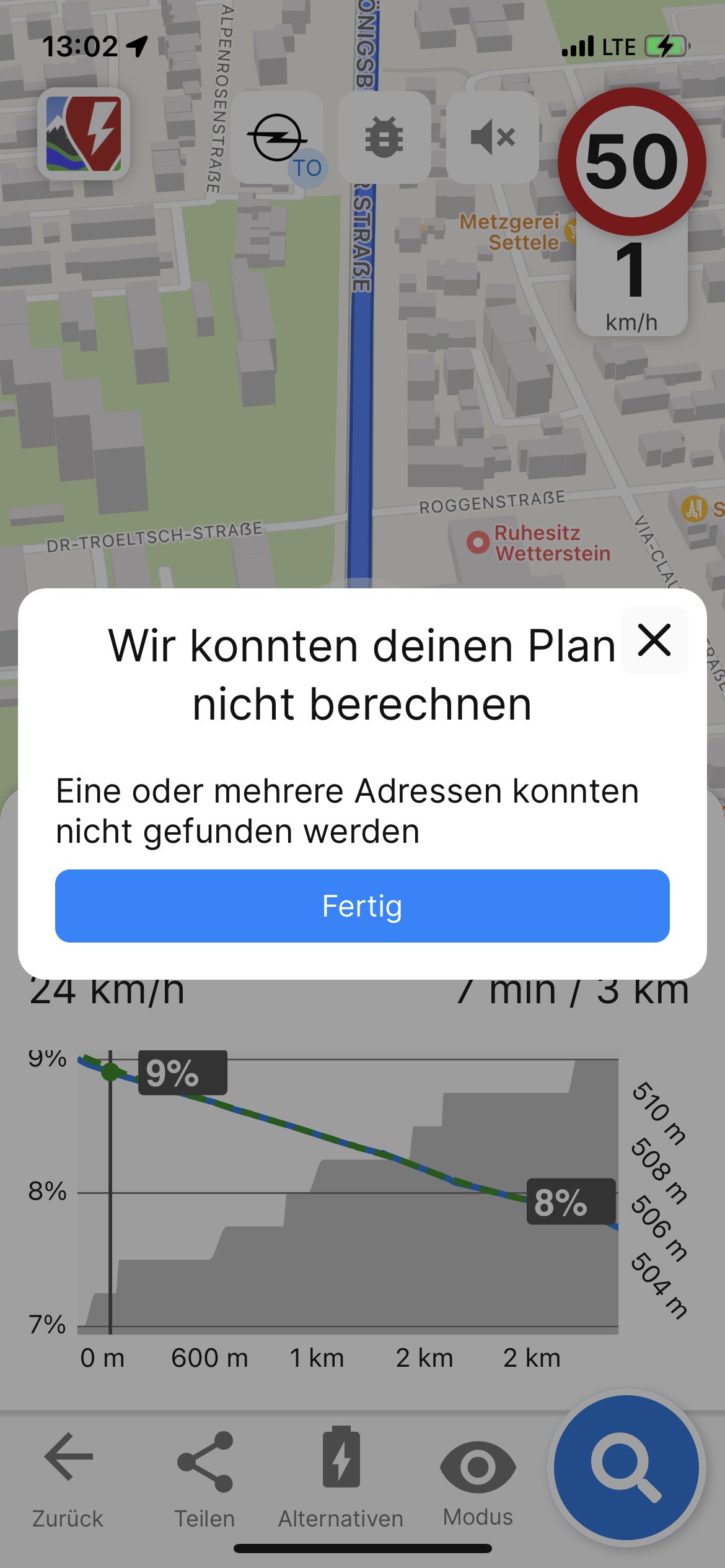Open search with the magnifier button
The image size is (725, 1568).
[626, 1468]
